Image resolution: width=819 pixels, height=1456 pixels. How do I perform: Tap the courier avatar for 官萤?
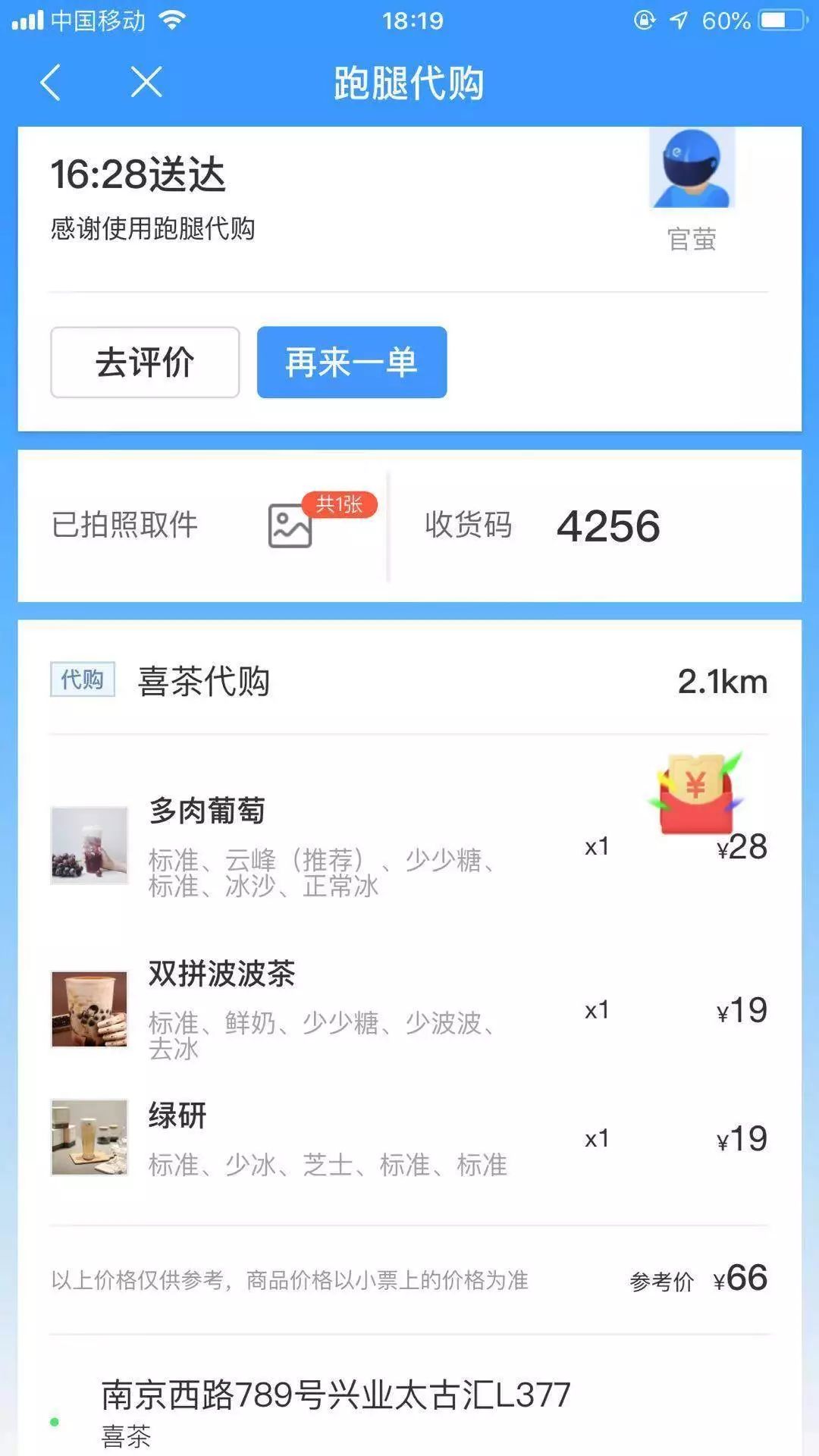tap(690, 168)
